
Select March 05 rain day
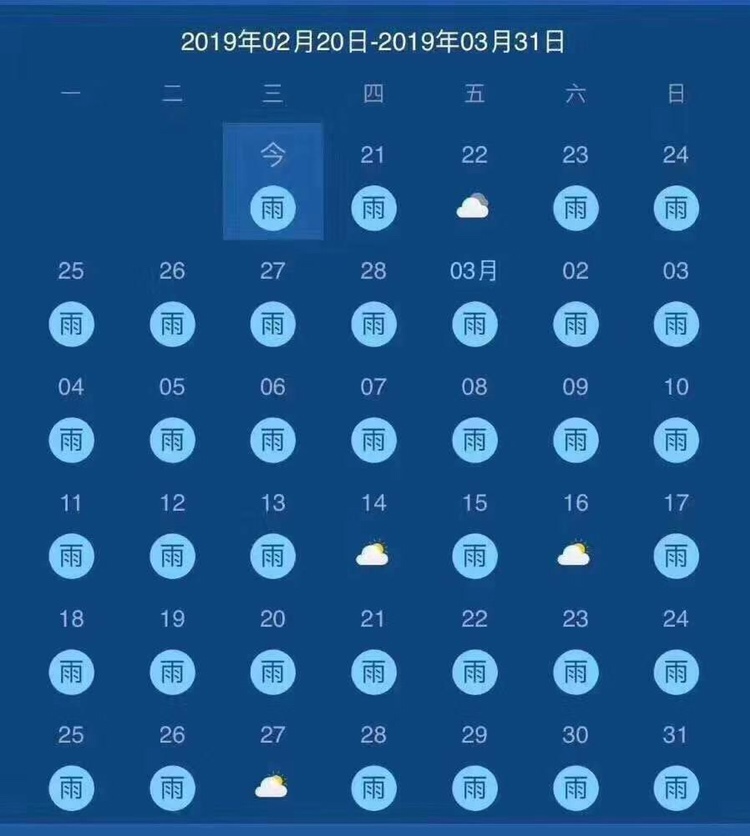(x=172, y=415)
